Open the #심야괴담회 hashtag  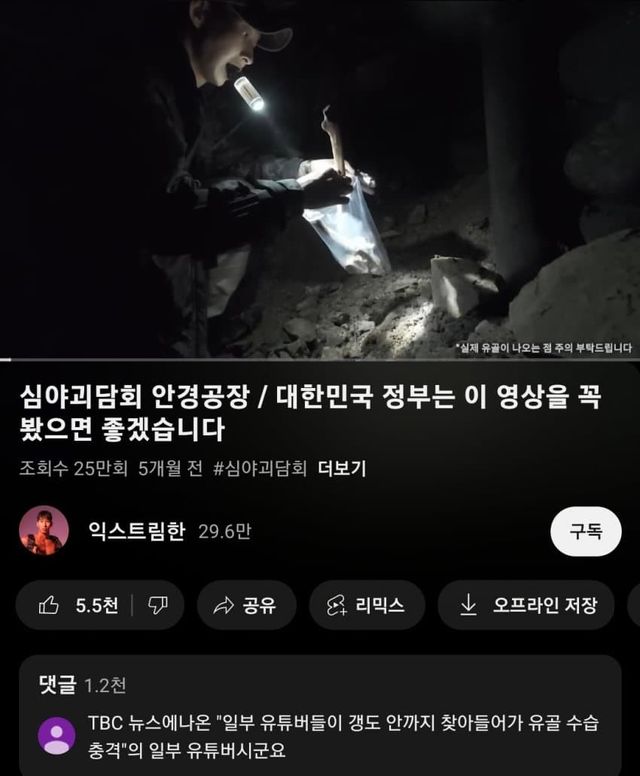pyautogui.click(x=260, y=468)
